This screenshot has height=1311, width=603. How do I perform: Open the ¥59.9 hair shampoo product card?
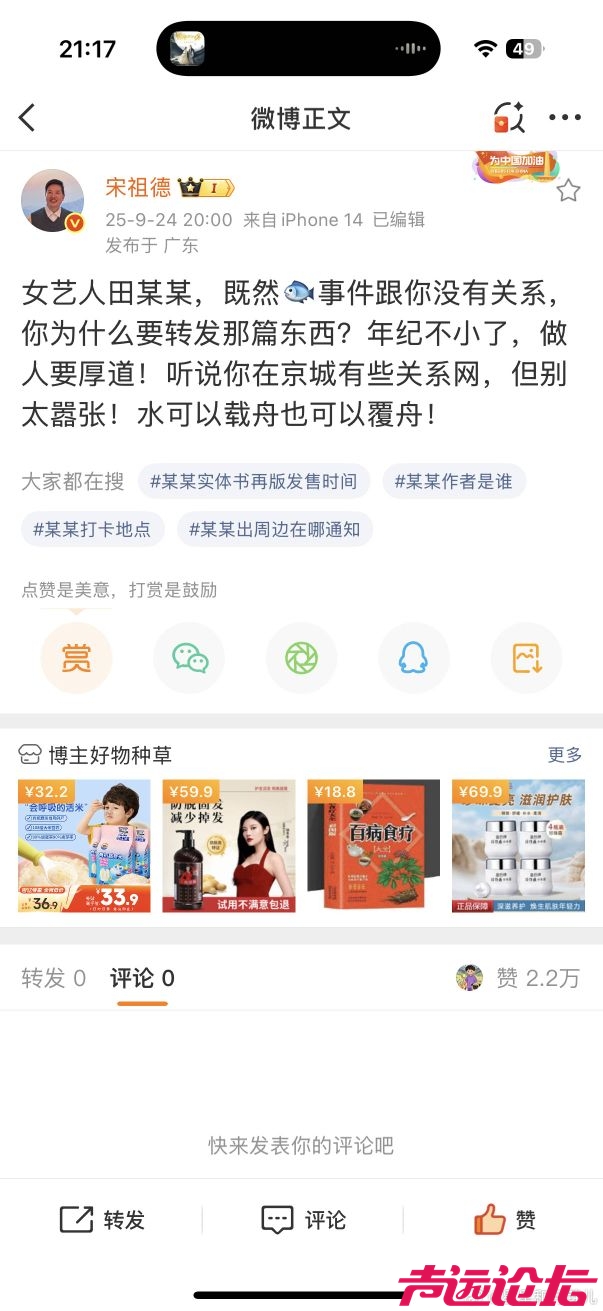coord(229,846)
